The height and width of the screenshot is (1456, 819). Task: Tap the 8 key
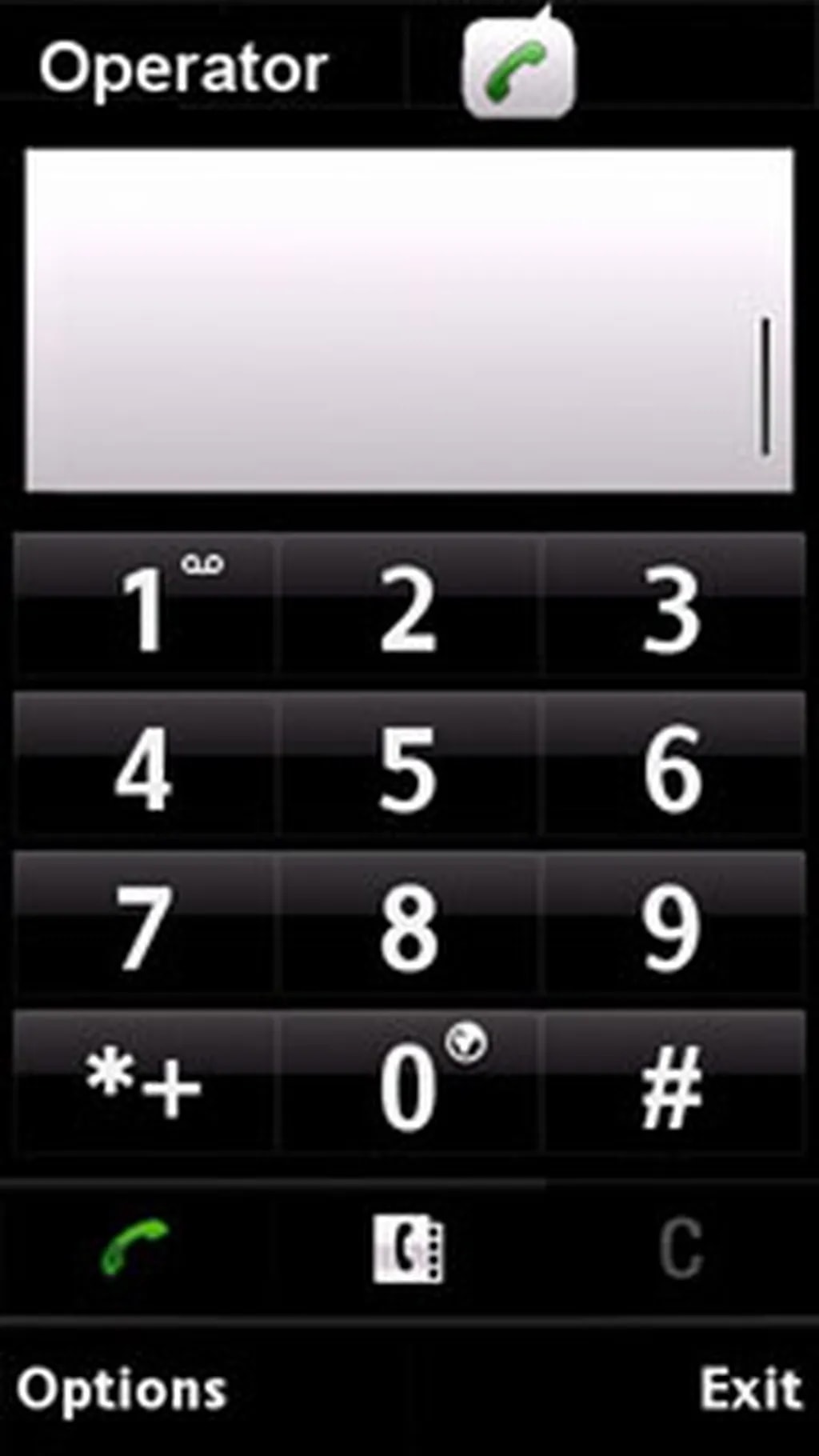(x=409, y=926)
